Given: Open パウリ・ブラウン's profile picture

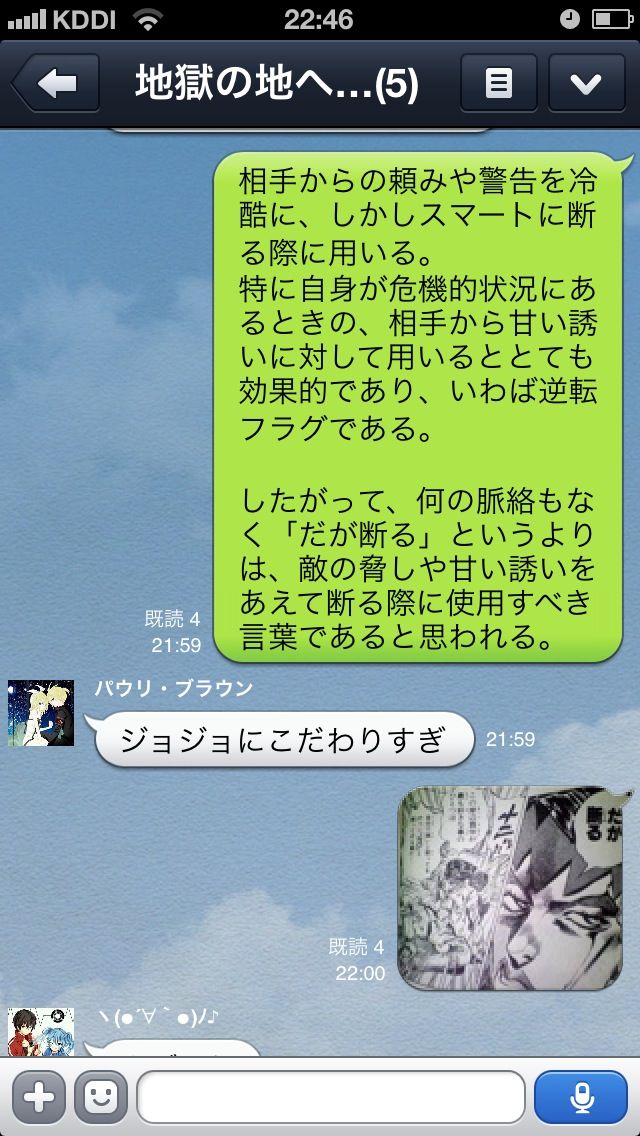Looking at the screenshot, I should coord(41,713).
